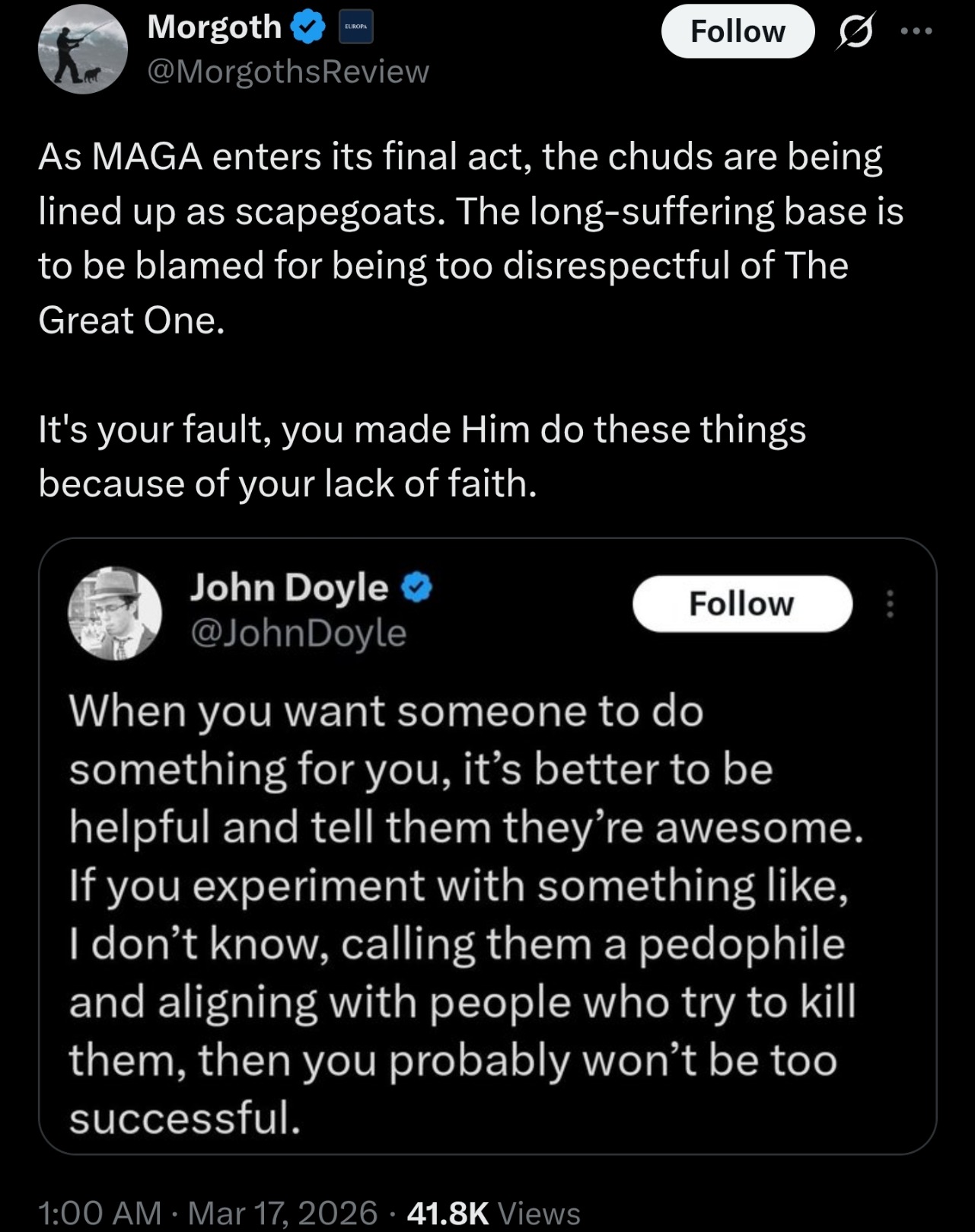975x1232 pixels.
Task: Open Grok explain icon beside Follow
Action: click(856, 33)
